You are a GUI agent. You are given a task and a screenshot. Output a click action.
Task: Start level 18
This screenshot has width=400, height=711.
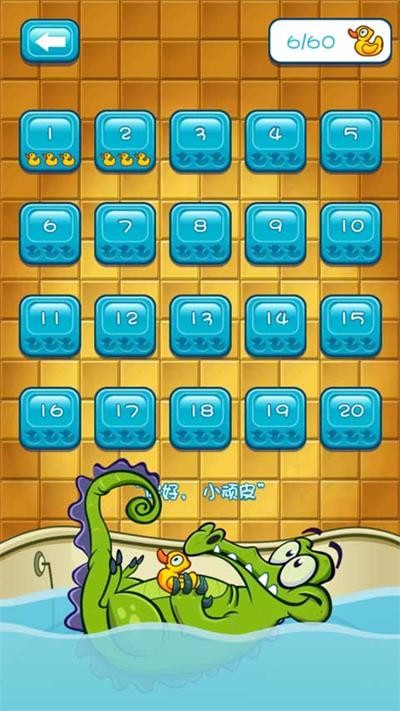click(200, 419)
